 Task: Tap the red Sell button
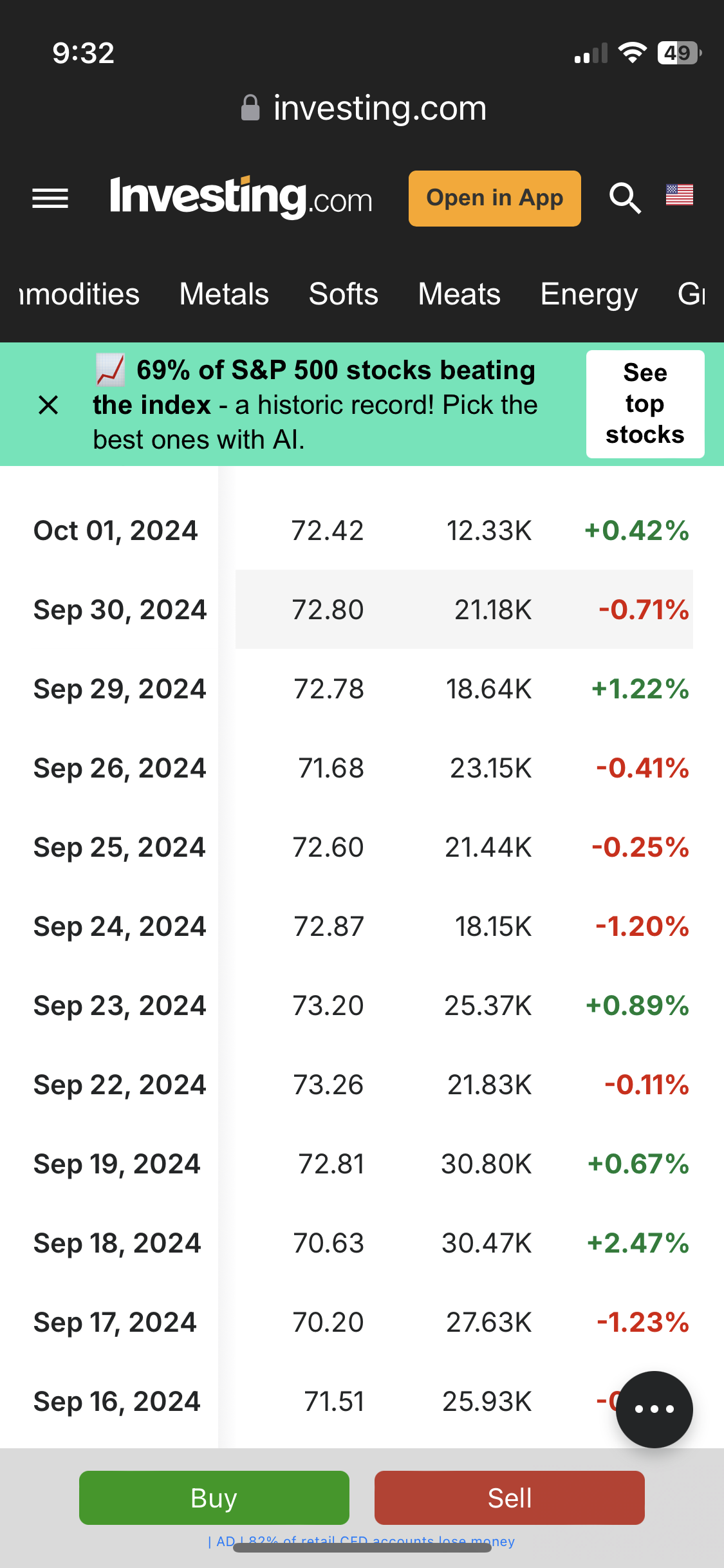tap(510, 1498)
